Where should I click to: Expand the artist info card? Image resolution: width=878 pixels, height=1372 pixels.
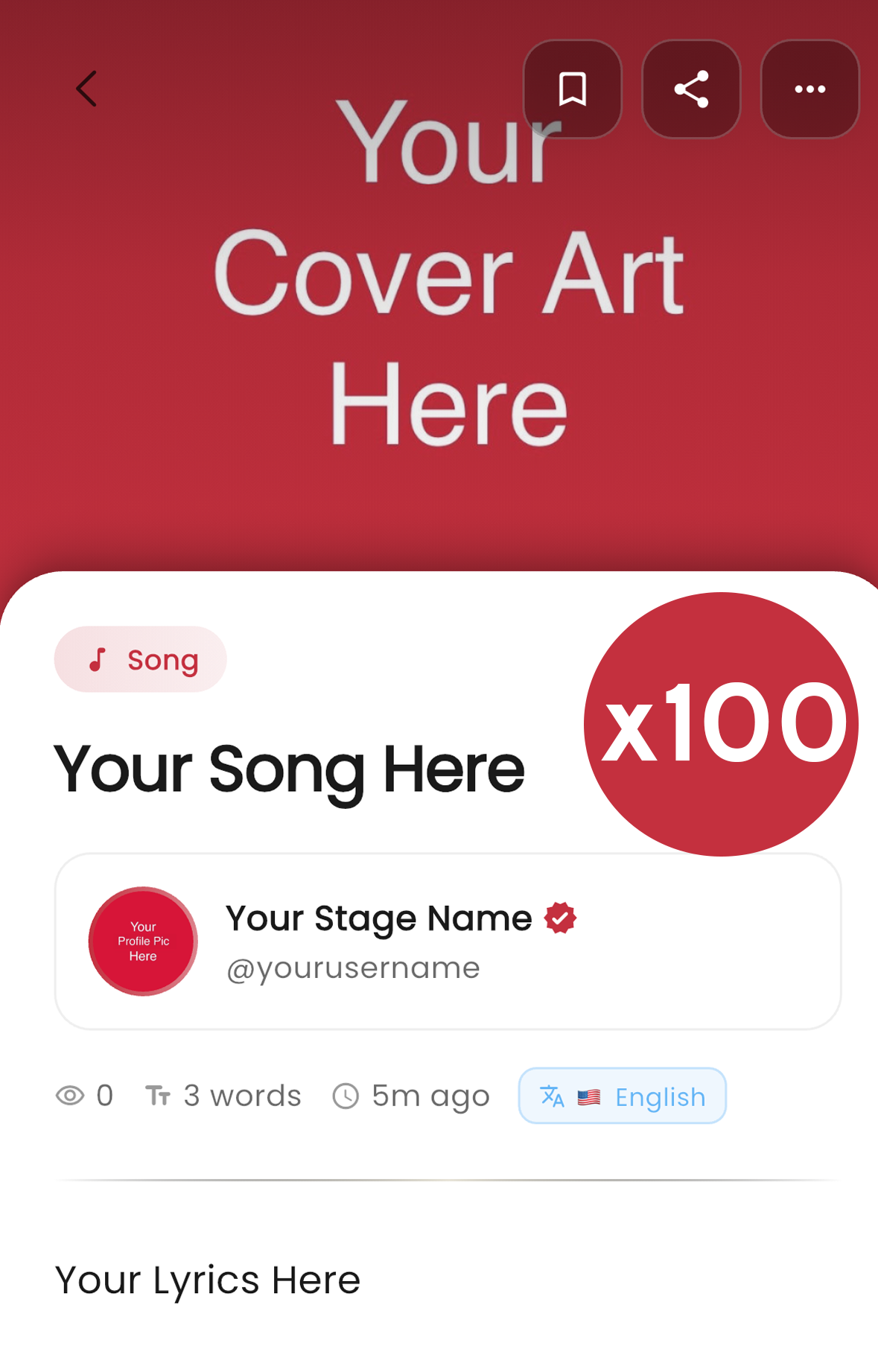(x=447, y=941)
